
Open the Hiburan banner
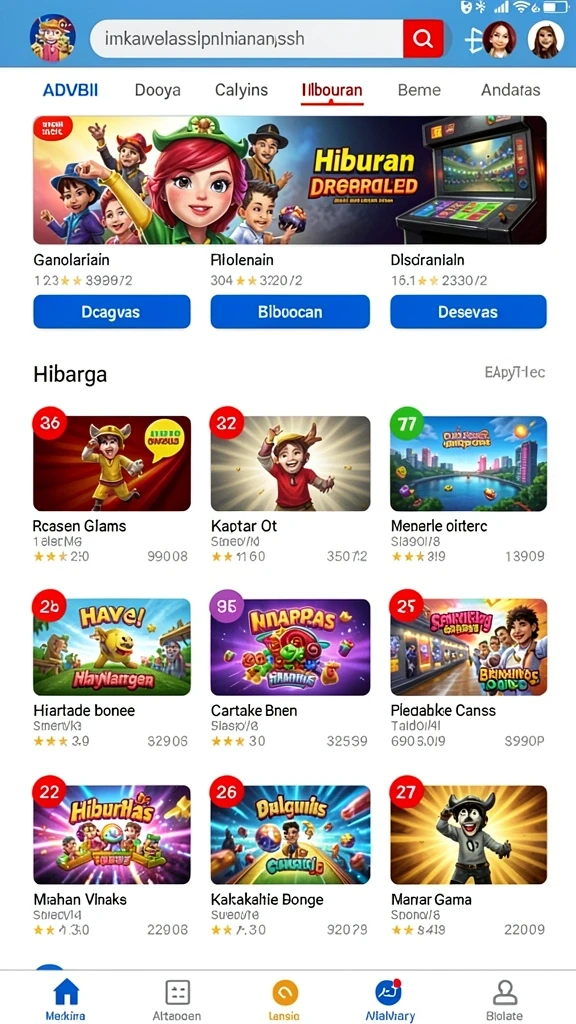coord(290,180)
